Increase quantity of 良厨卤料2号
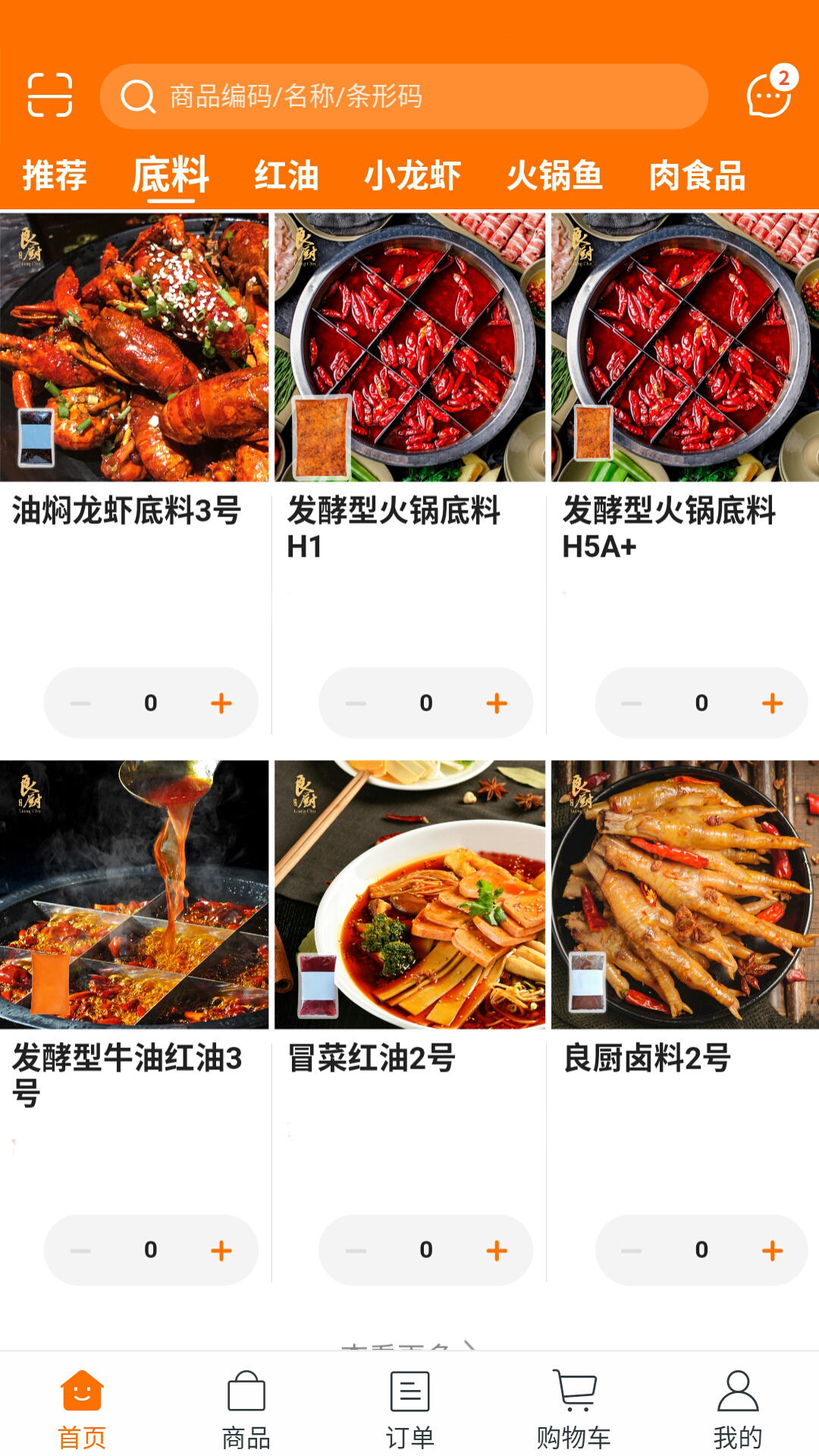 click(x=771, y=1250)
